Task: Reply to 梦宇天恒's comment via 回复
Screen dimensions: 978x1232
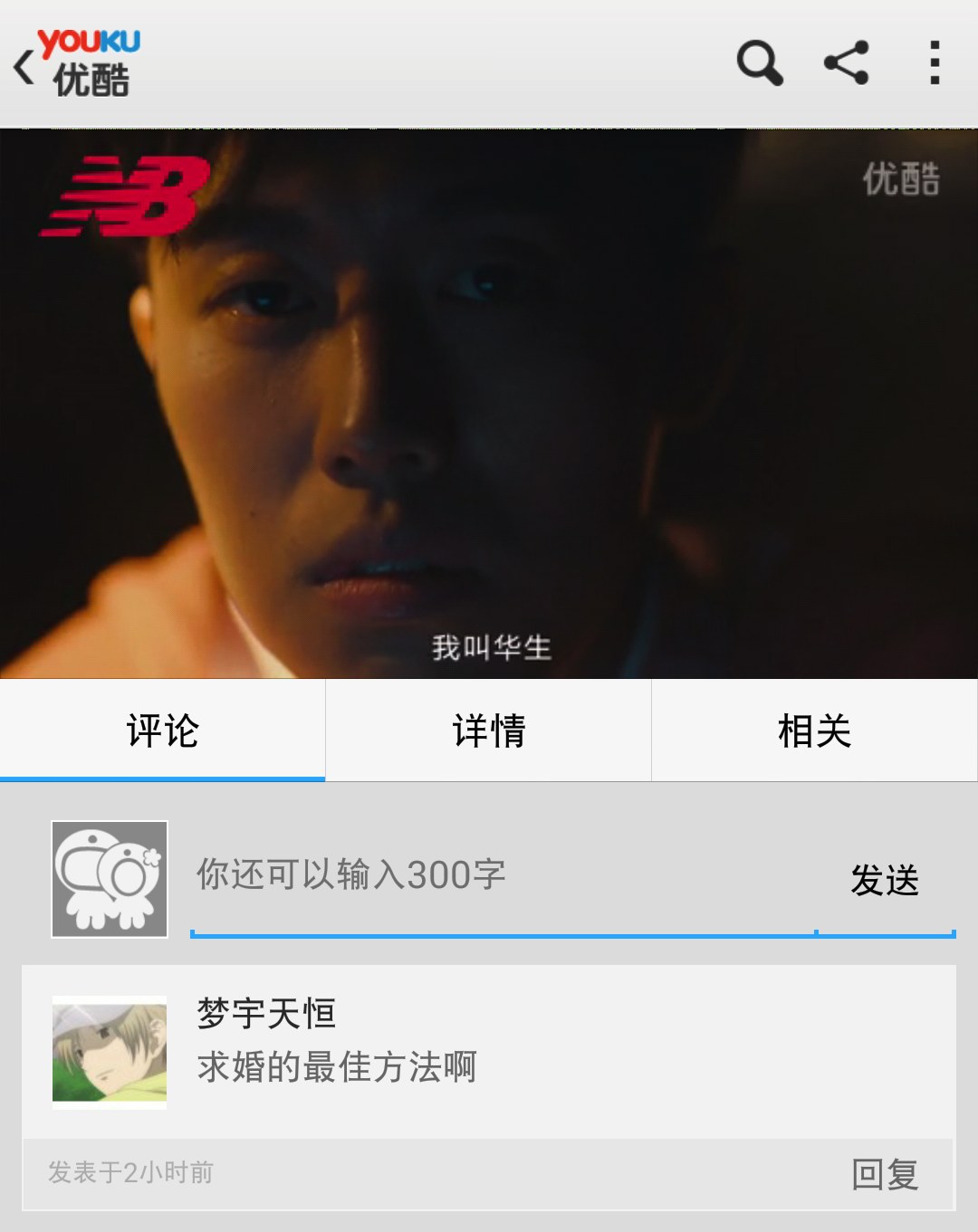Action: [885, 1174]
